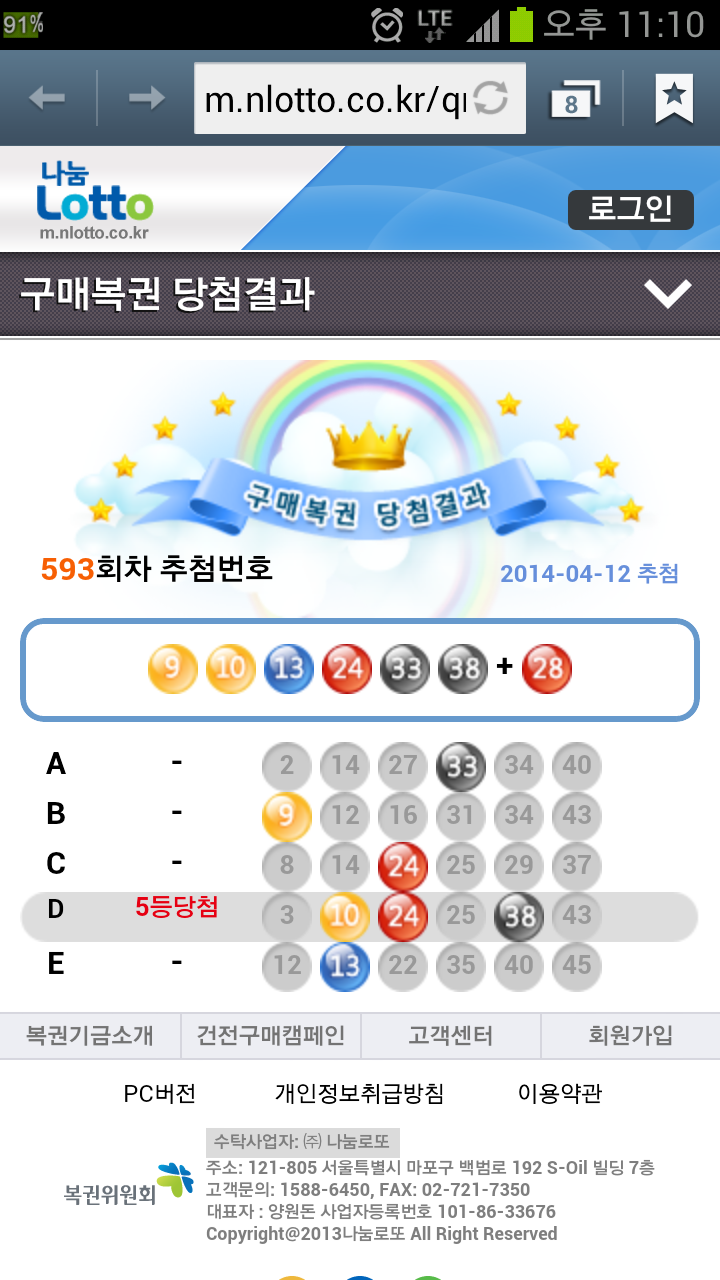720x1280 pixels.
Task: Open the browser tabs switcher showing 8
Action: pyautogui.click(x=574, y=99)
